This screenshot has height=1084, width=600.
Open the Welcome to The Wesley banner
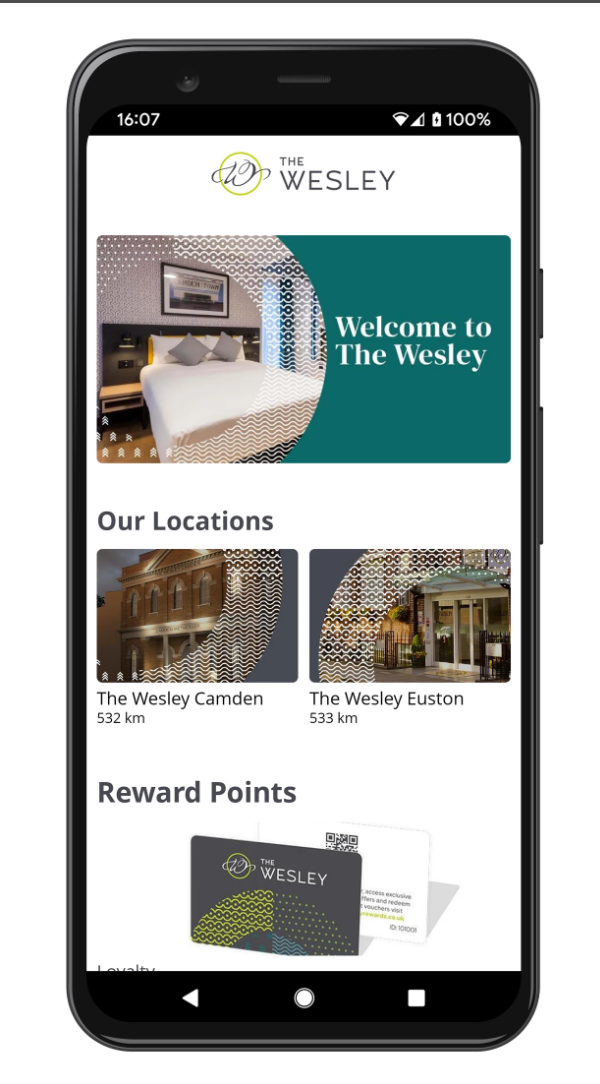303,349
